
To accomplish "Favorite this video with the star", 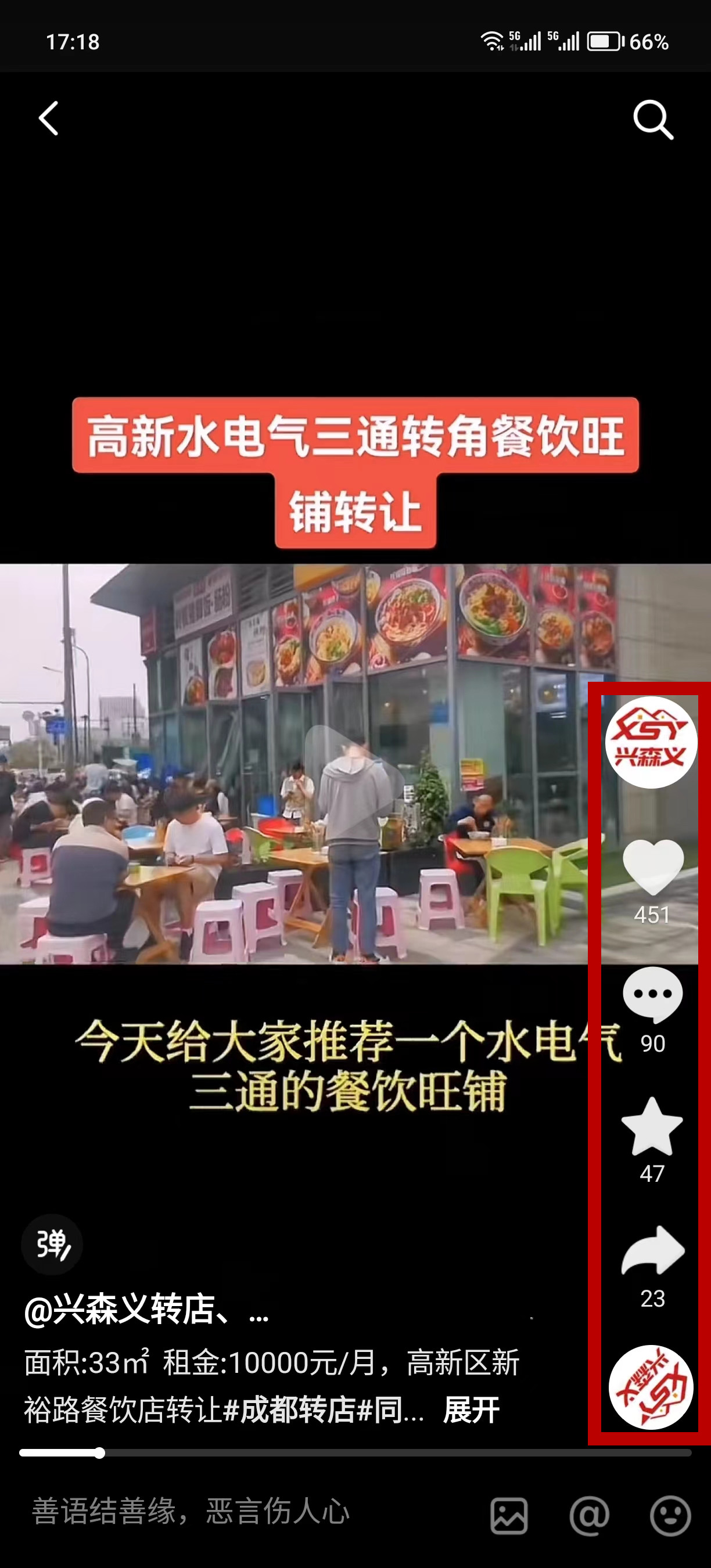I will point(652,1126).
